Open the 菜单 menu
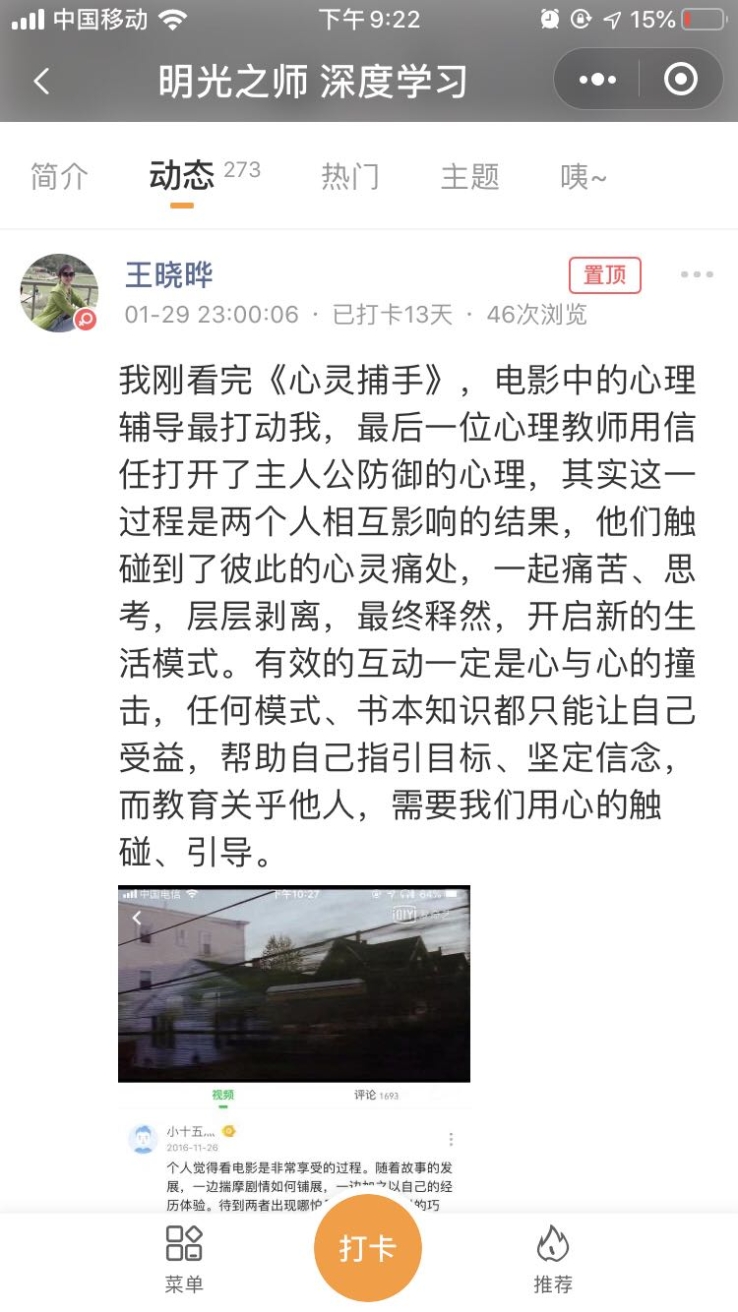 pos(184,1258)
